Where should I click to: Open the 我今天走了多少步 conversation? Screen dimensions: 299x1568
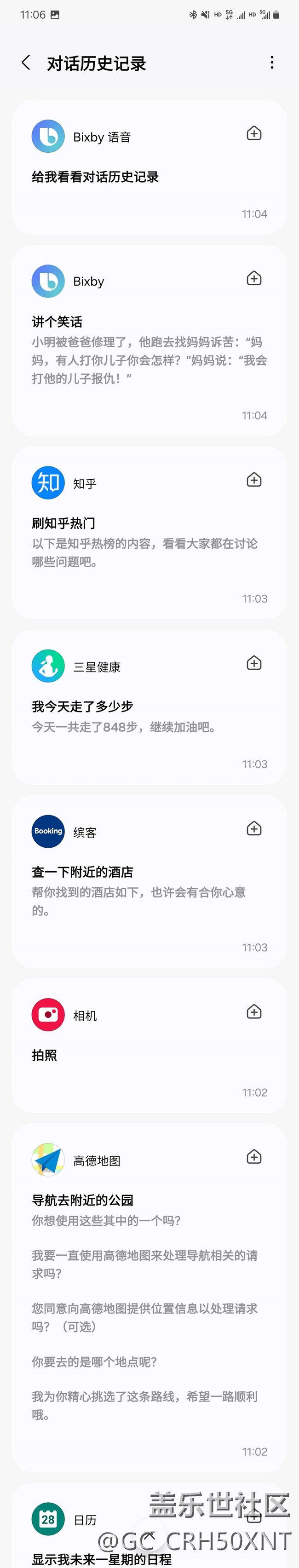click(124, 717)
